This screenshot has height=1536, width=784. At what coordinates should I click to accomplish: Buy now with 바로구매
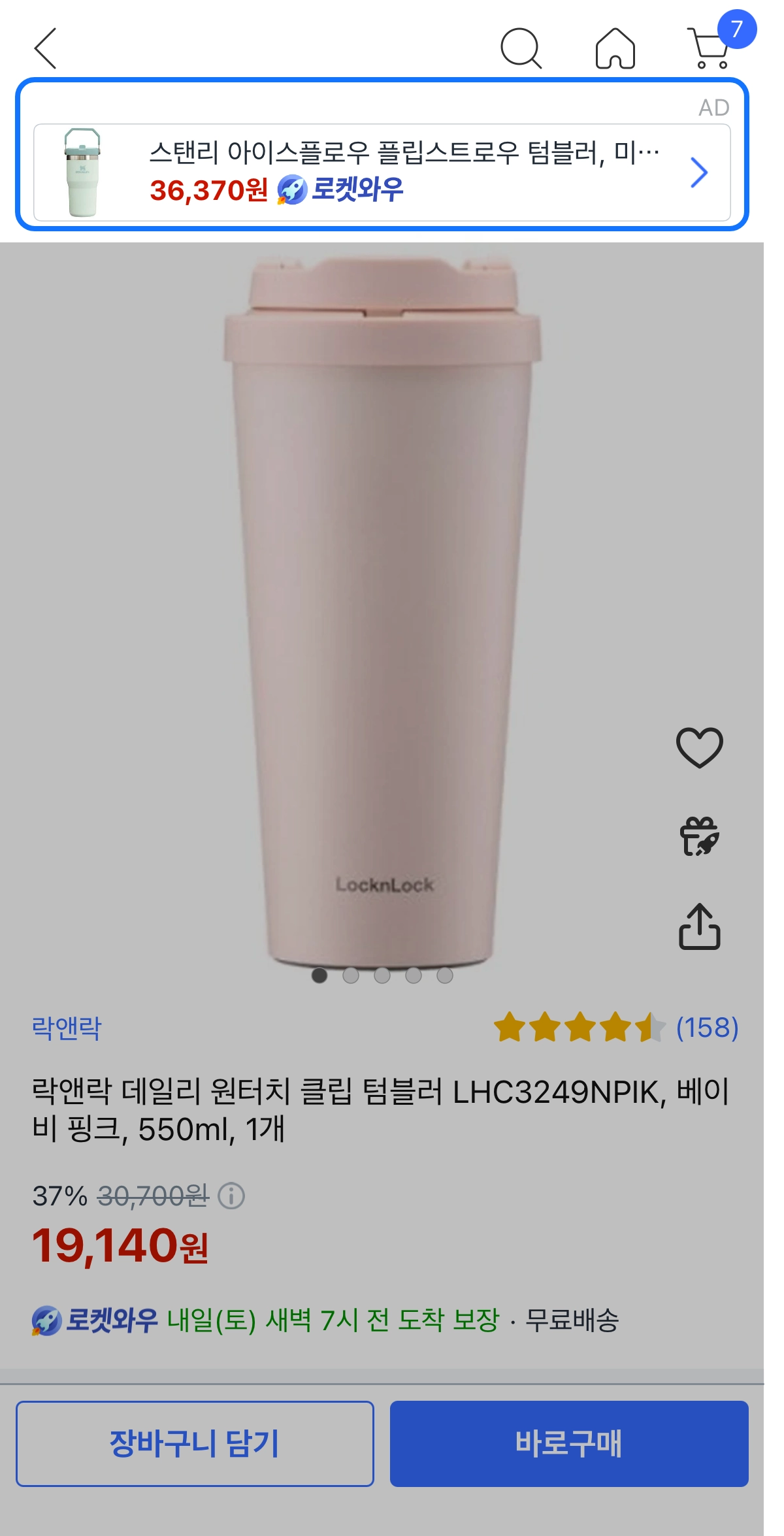[x=568, y=1443]
